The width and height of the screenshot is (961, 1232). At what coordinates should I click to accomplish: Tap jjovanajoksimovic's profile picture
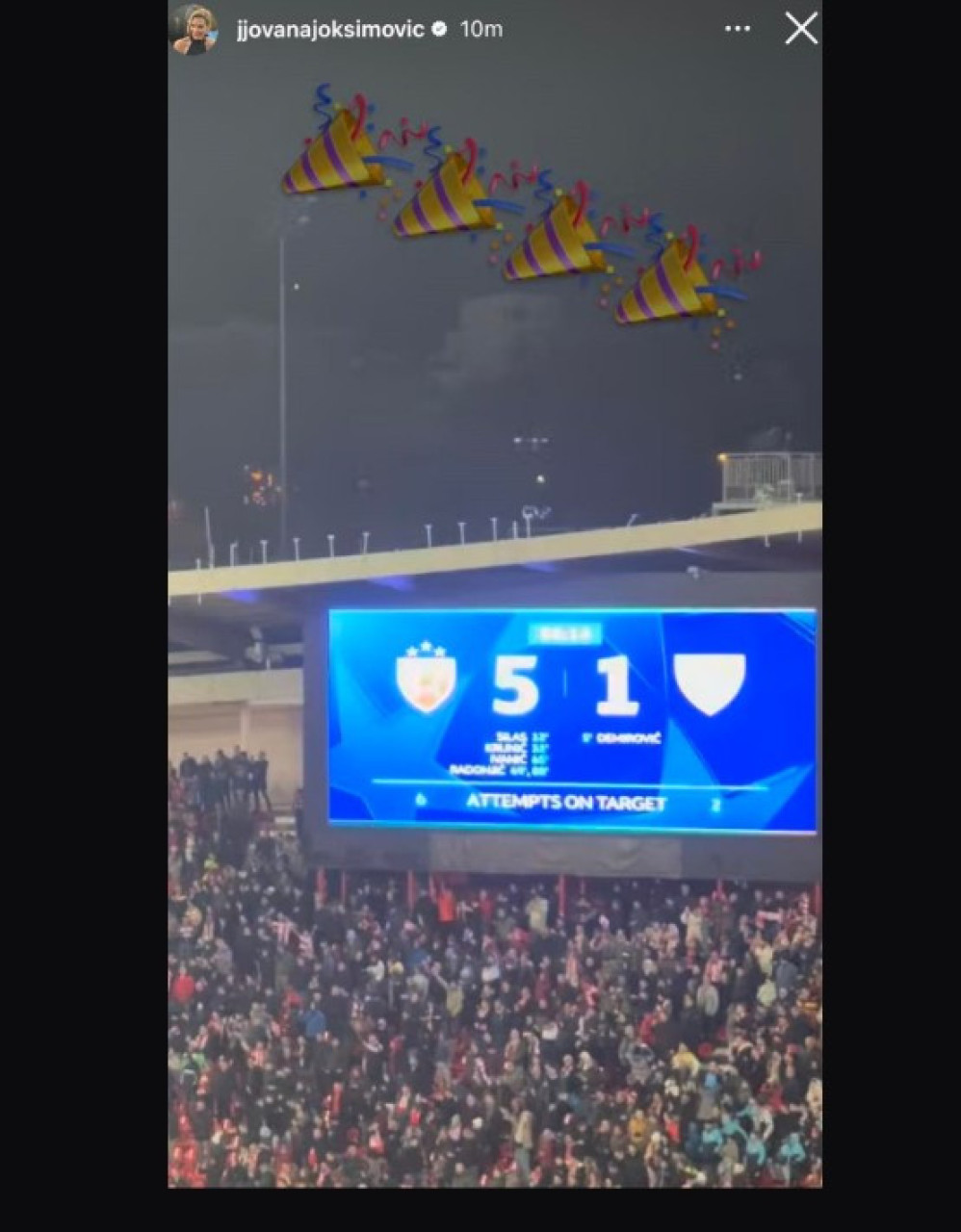click(x=194, y=29)
